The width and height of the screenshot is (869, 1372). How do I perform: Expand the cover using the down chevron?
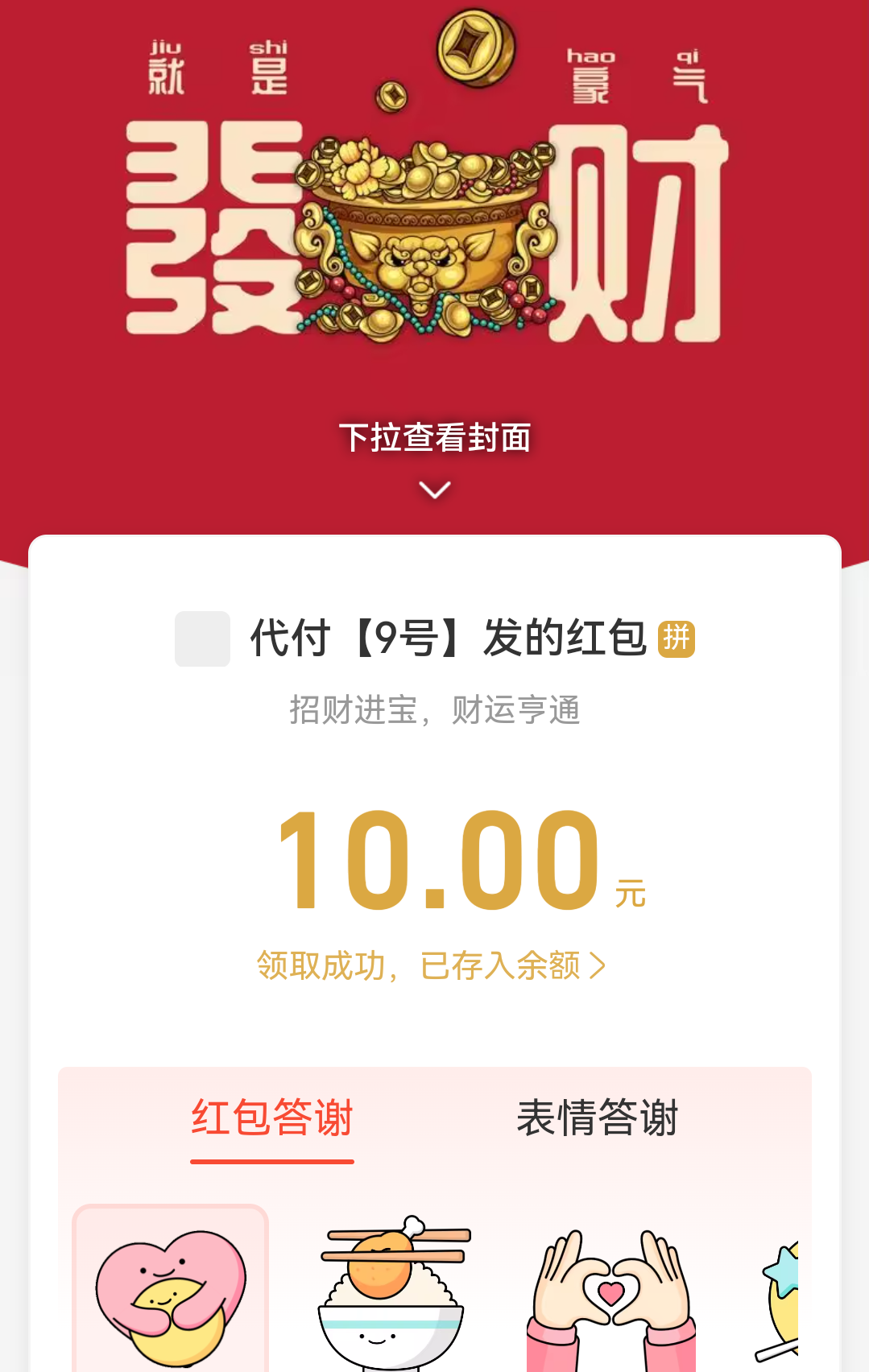point(434,489)
